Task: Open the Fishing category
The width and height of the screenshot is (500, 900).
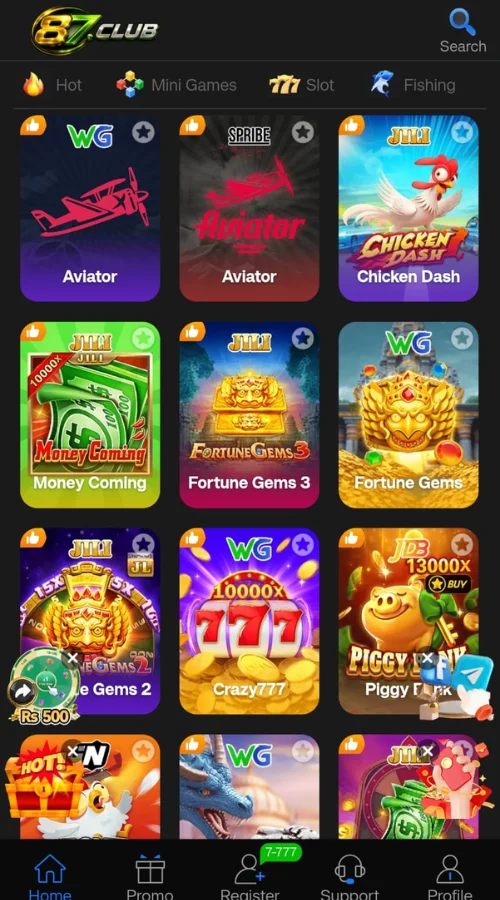Action: [413, 85]
